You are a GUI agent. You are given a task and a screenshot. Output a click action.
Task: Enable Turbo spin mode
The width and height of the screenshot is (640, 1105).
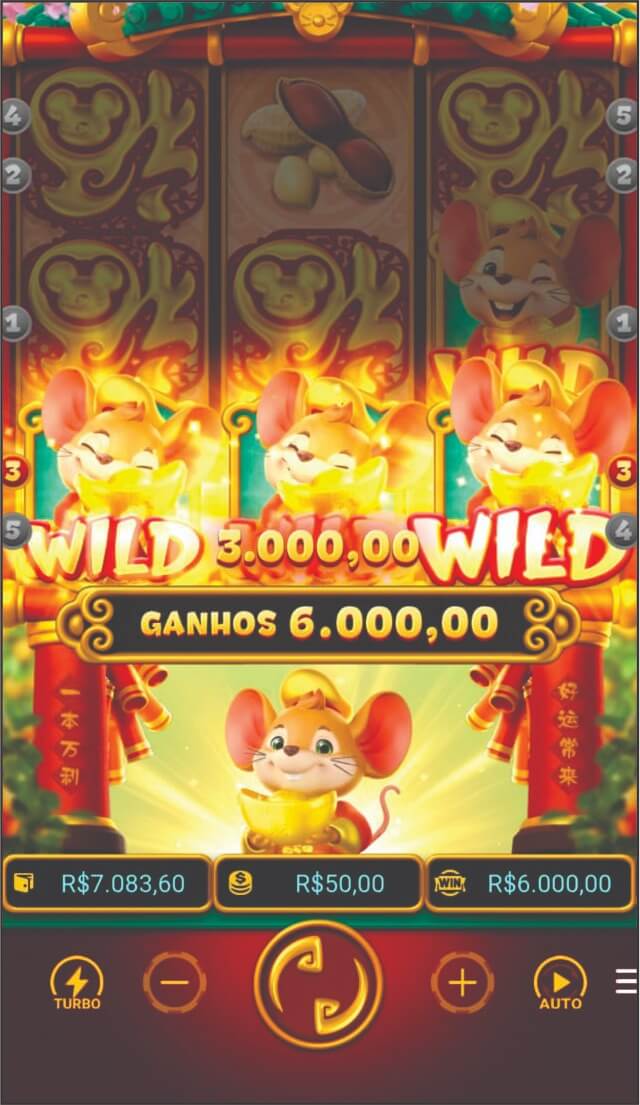pos(76,983)
